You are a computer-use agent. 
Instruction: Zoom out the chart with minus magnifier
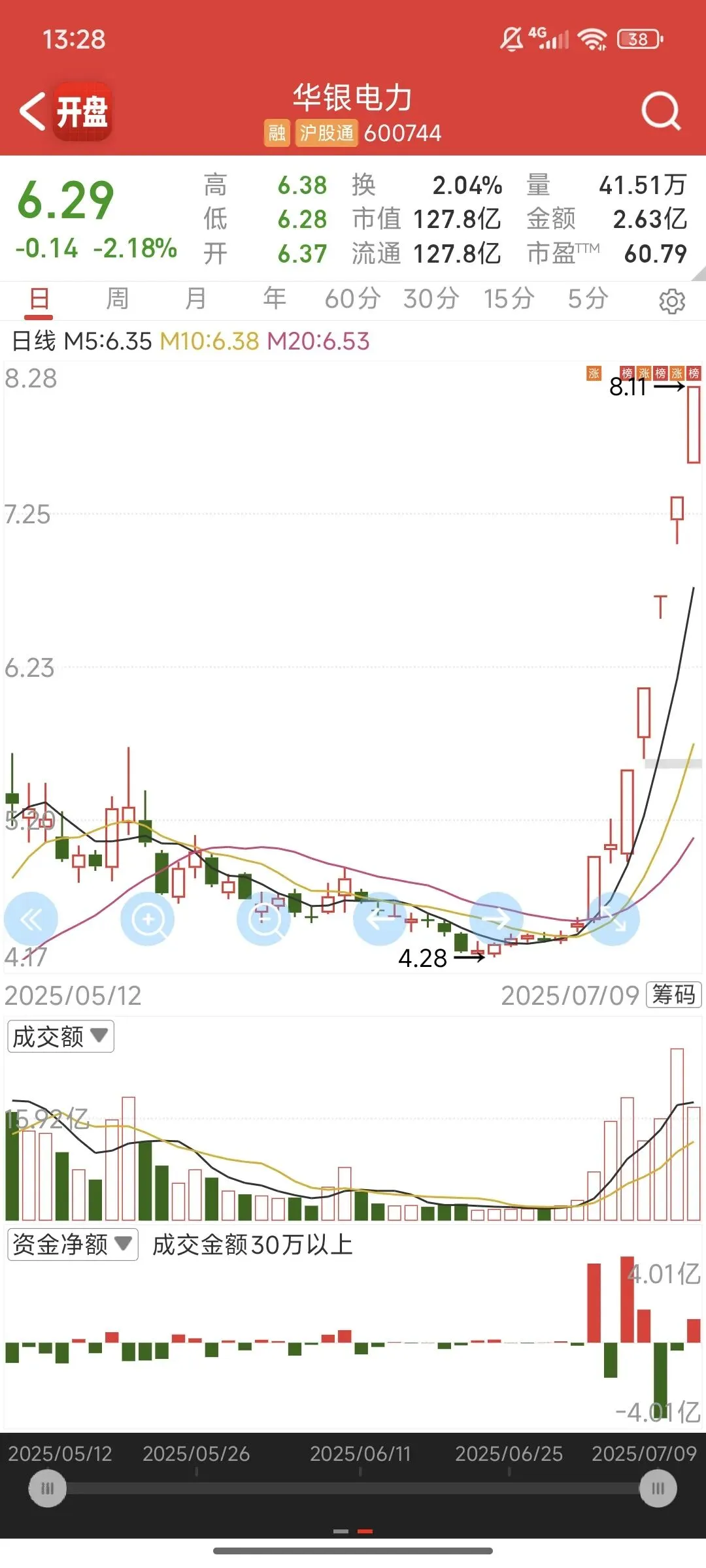[x=263, y=919]
